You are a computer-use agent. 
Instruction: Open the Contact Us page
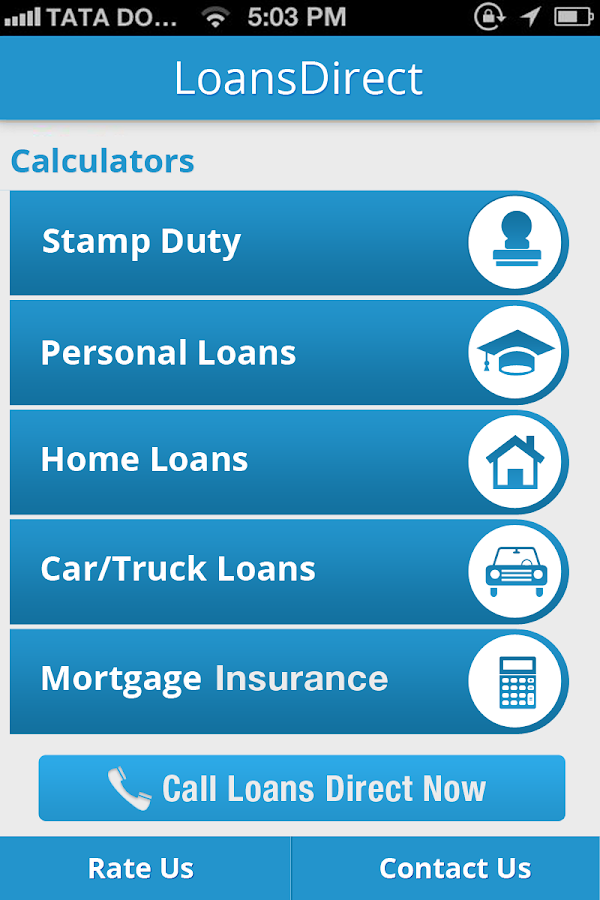455,868
